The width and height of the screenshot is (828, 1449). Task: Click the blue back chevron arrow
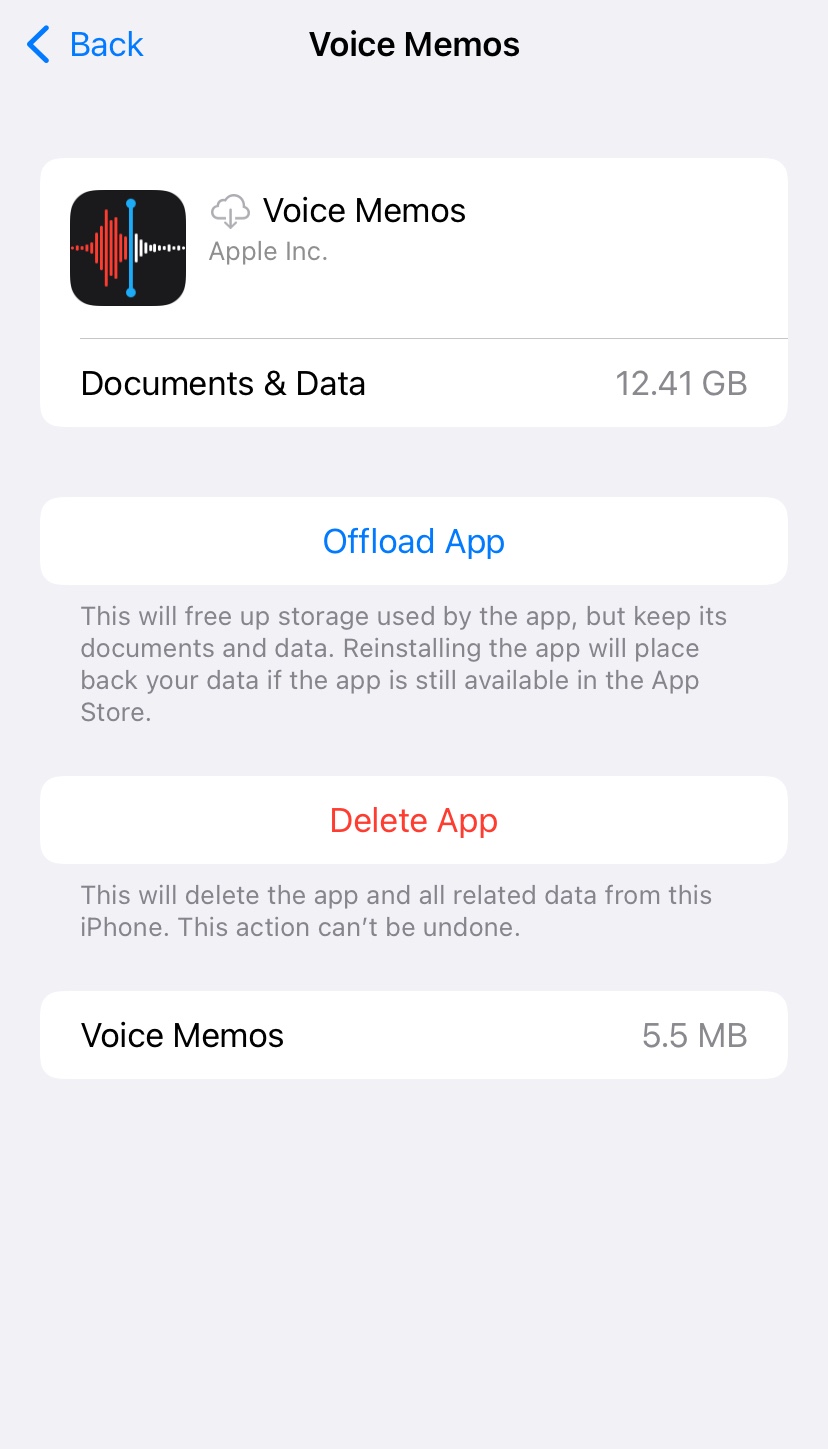coord(37,44)
